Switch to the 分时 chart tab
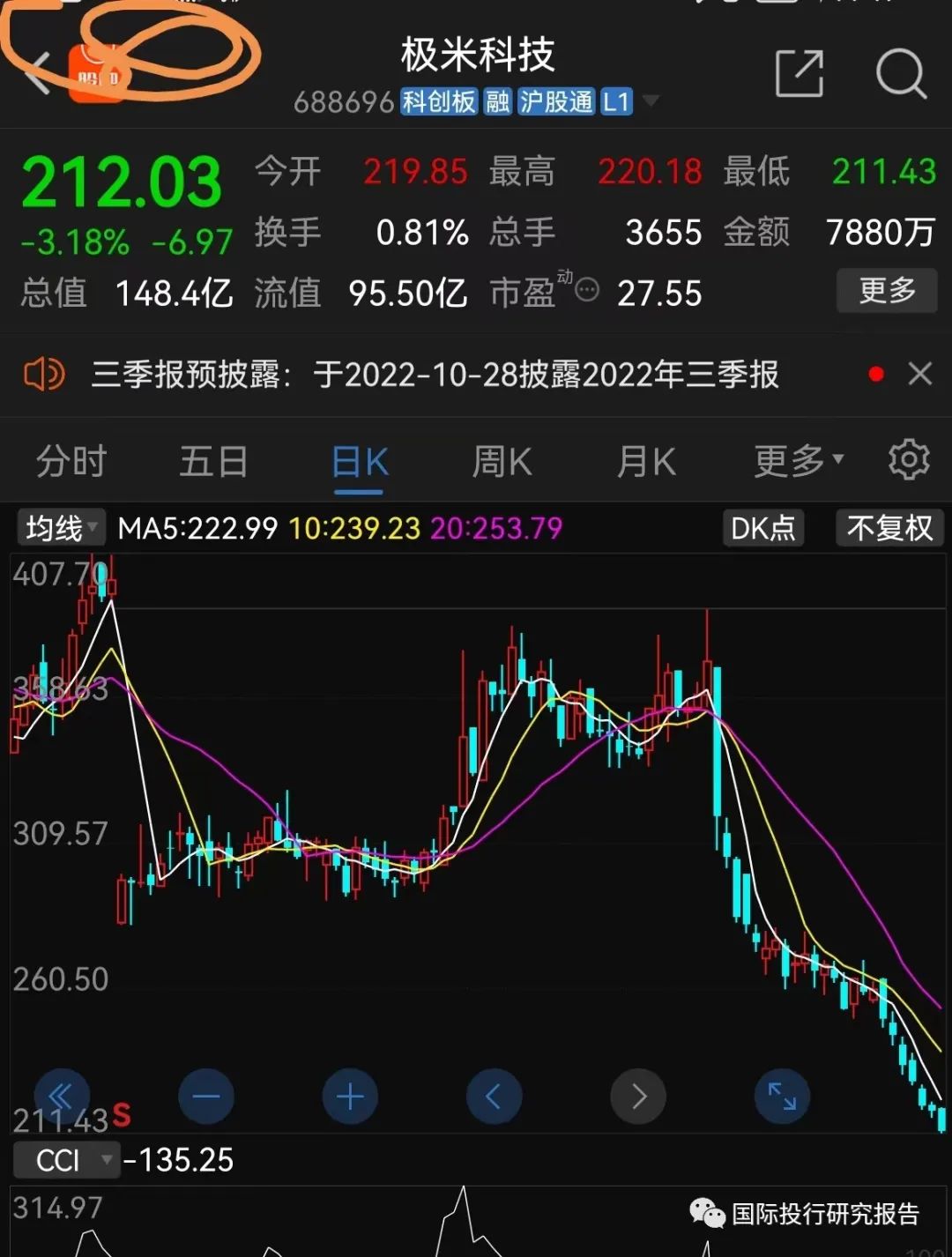The width and height of the screenshot is (952, 1257). 71,461
